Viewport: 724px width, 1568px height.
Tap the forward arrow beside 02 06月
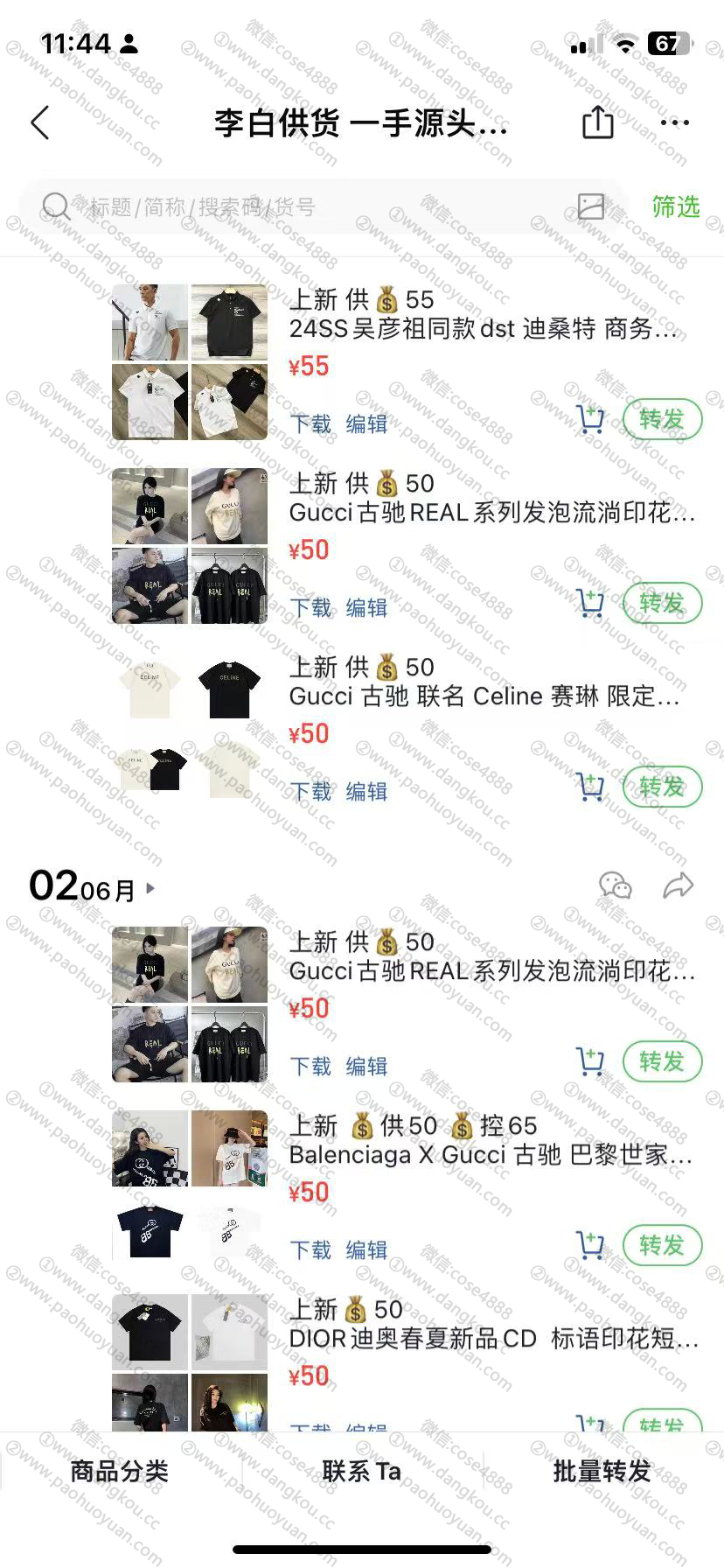[678, 886]
